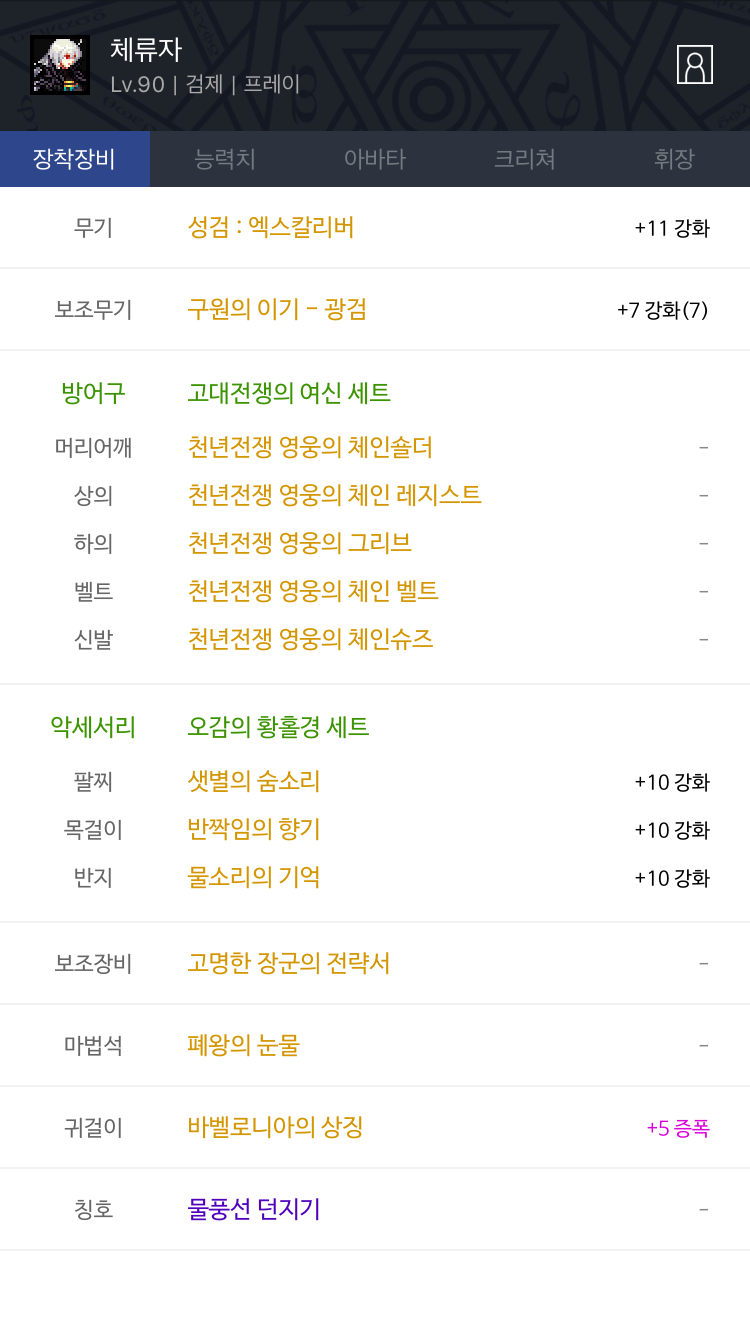
Task: Switch to the 아바타 tab
Action: [375, 159]
